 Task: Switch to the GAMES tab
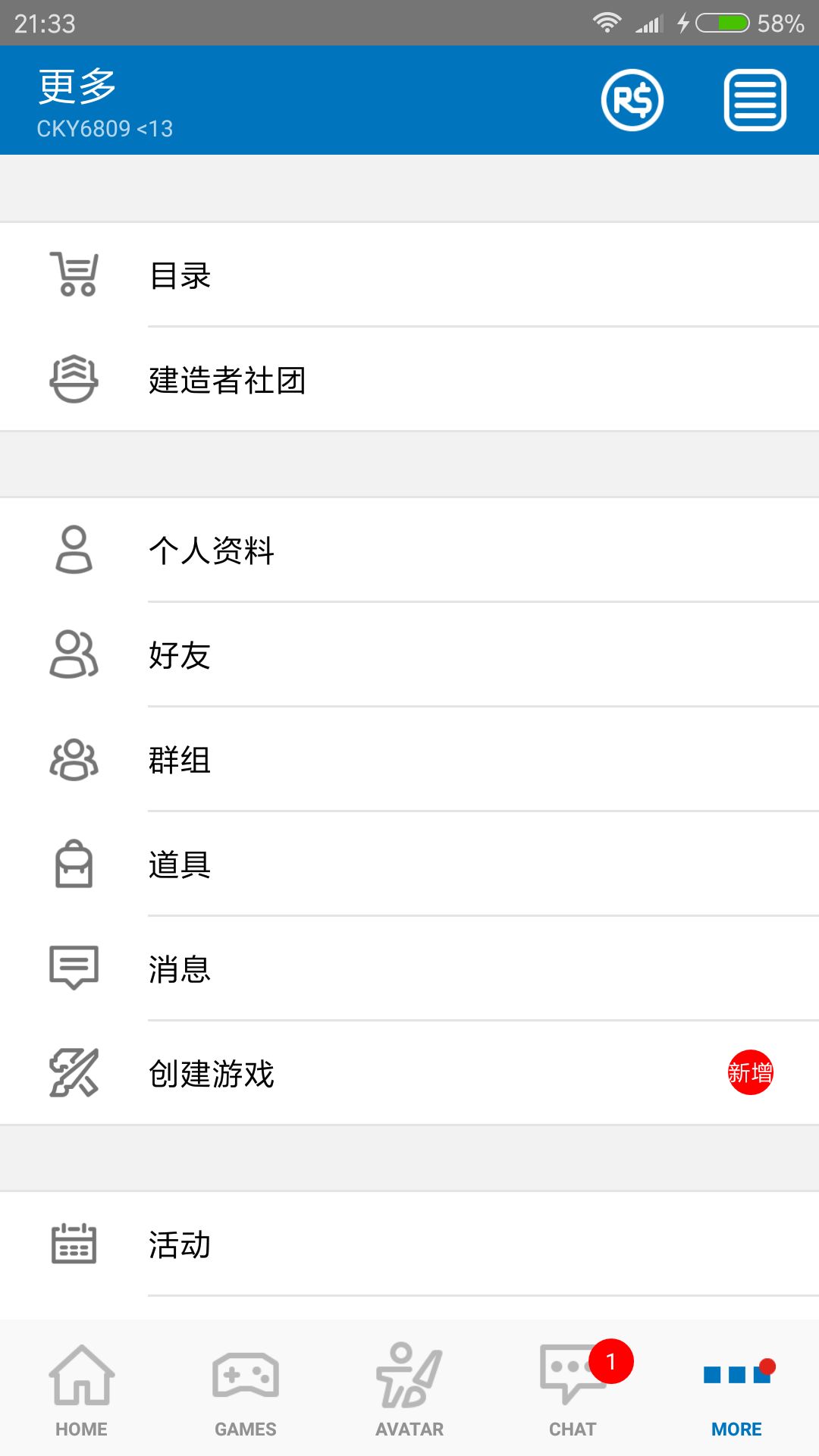pos(246,1389)
